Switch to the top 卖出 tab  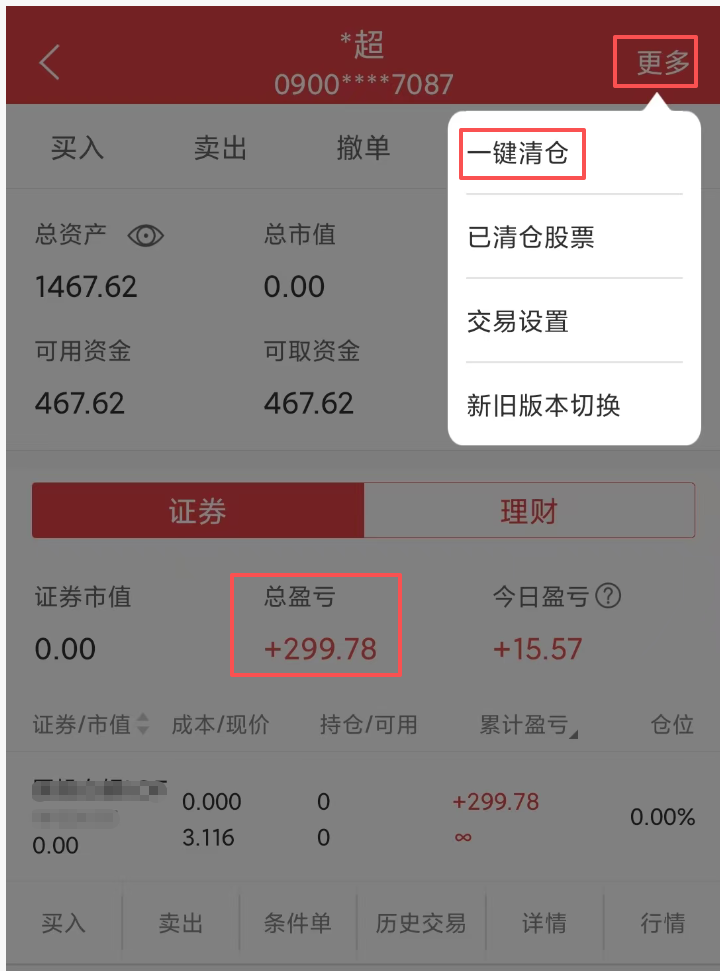pyautogui.click(x=220, y=148)
